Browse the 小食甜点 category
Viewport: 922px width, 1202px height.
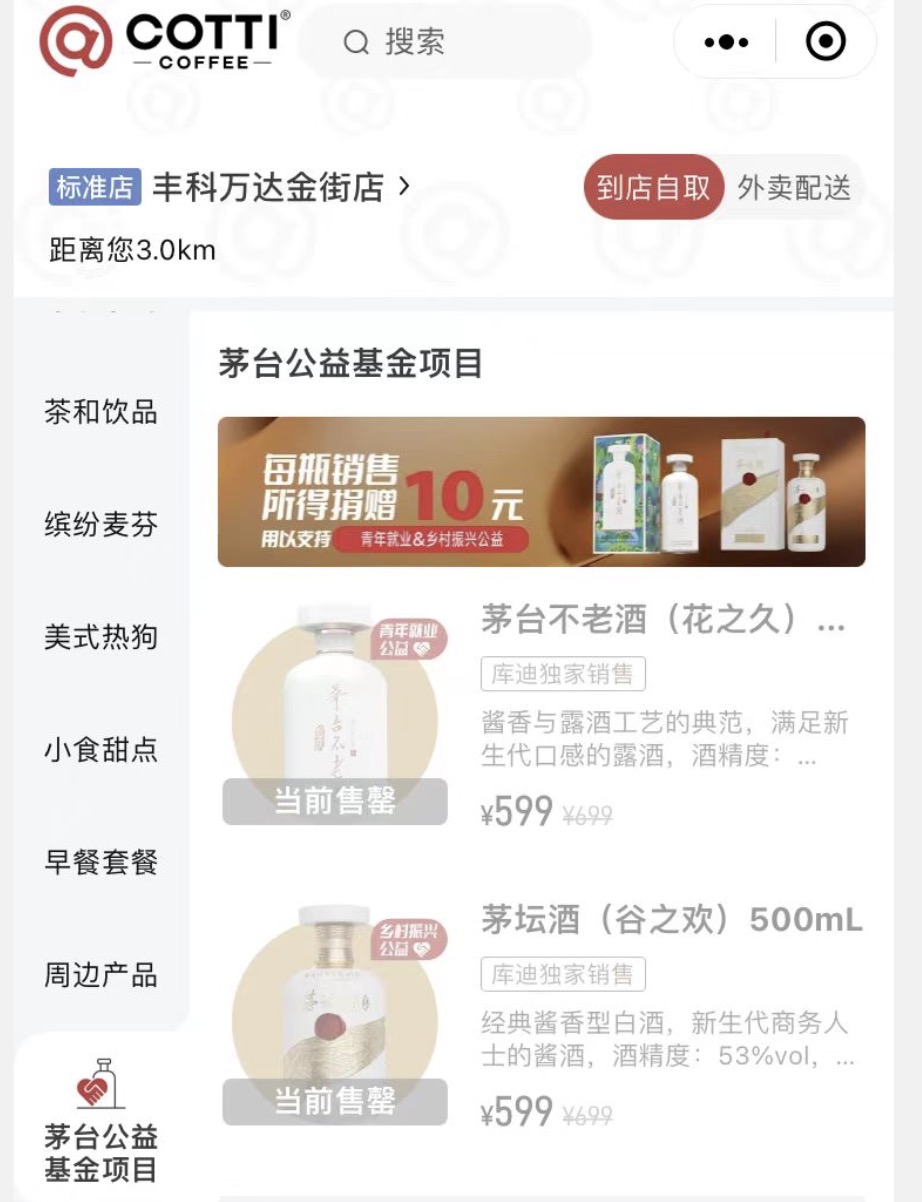click(x=101, y=750)
